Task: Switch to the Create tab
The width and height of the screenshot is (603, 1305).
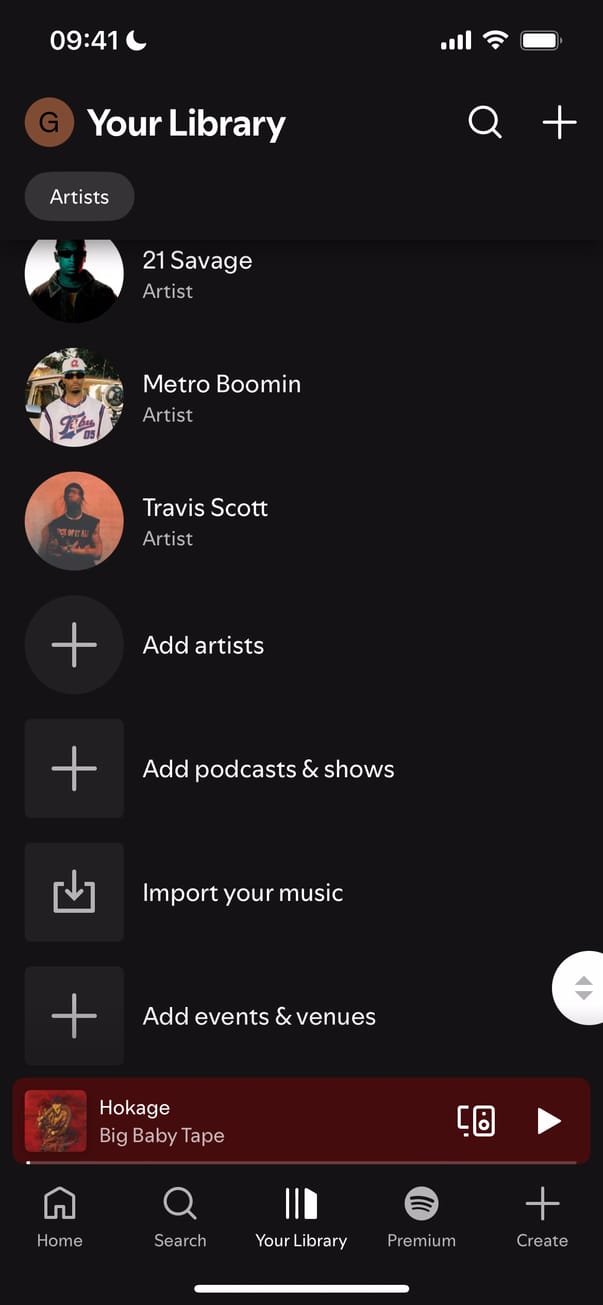Action: pyautogui.click(x=542, y=1217)
